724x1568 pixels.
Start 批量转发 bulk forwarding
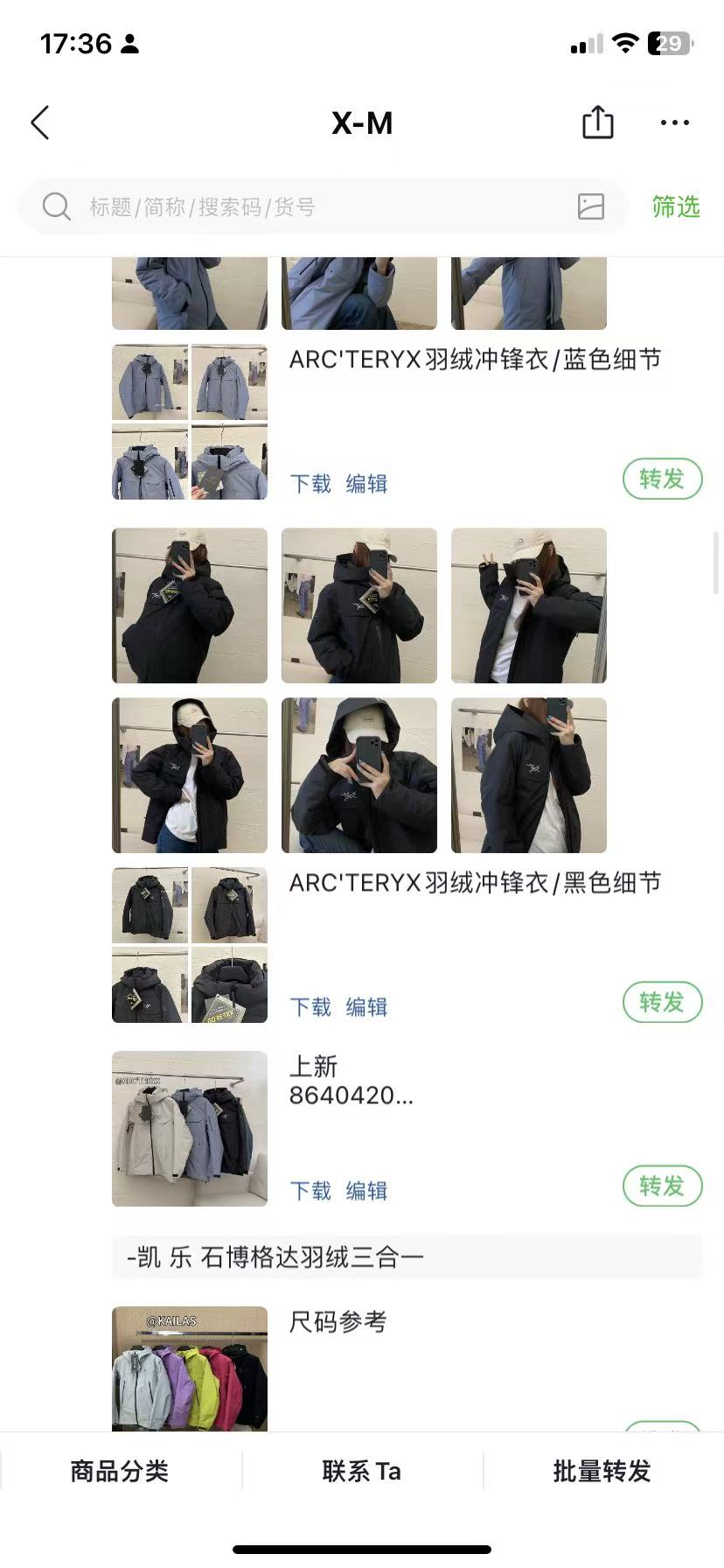pos(602,1471)
